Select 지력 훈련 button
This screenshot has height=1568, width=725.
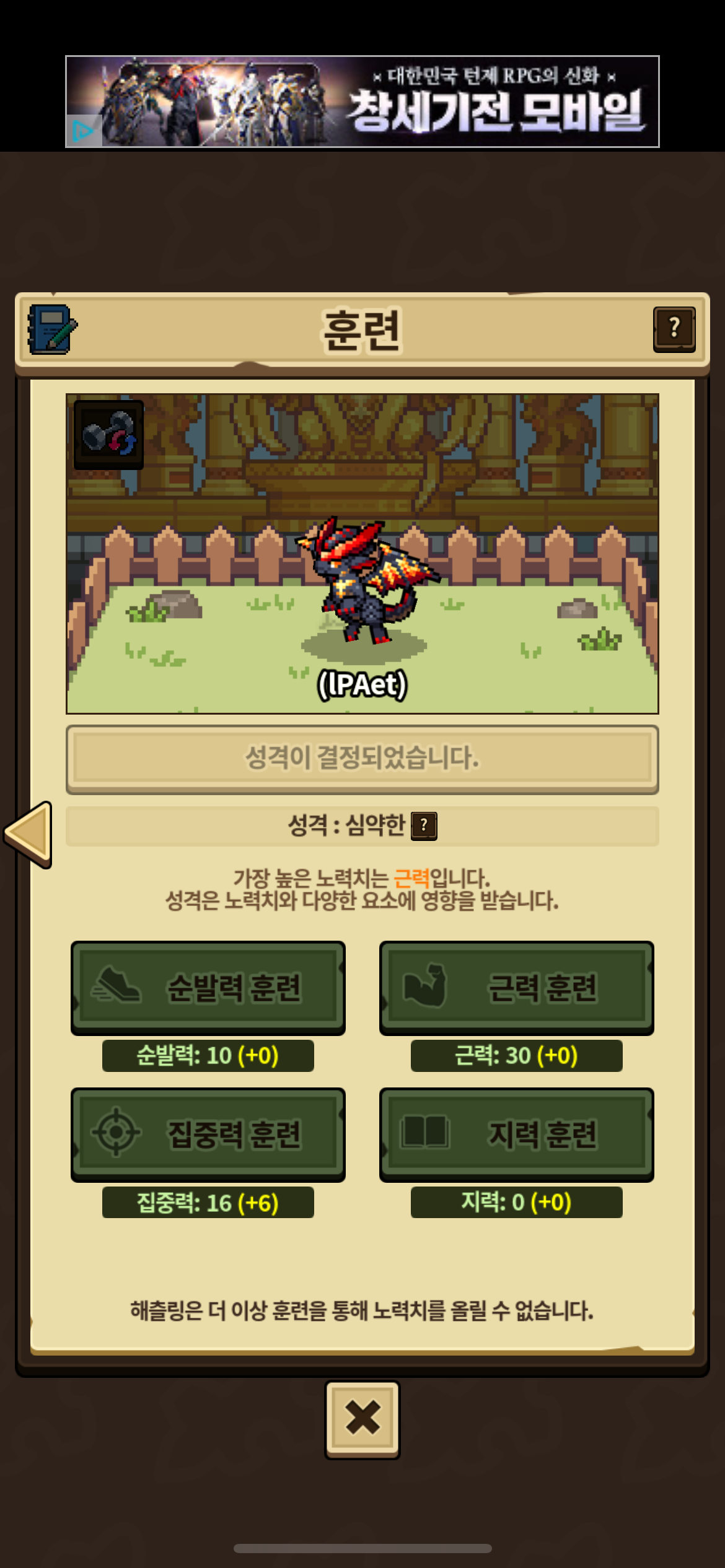point(516,1134)
